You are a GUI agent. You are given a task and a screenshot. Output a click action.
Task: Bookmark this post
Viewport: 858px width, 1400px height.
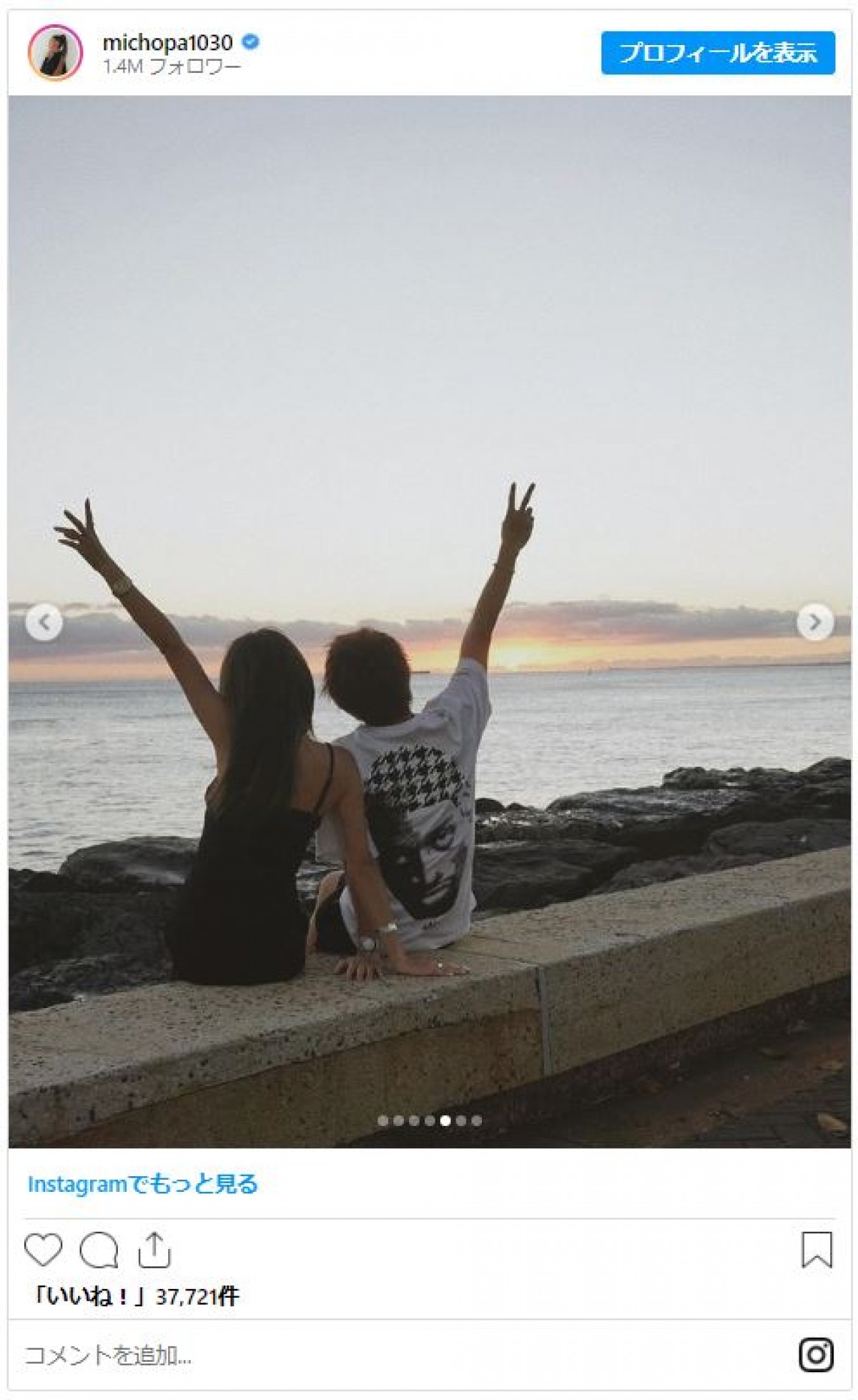(816, 1250)
